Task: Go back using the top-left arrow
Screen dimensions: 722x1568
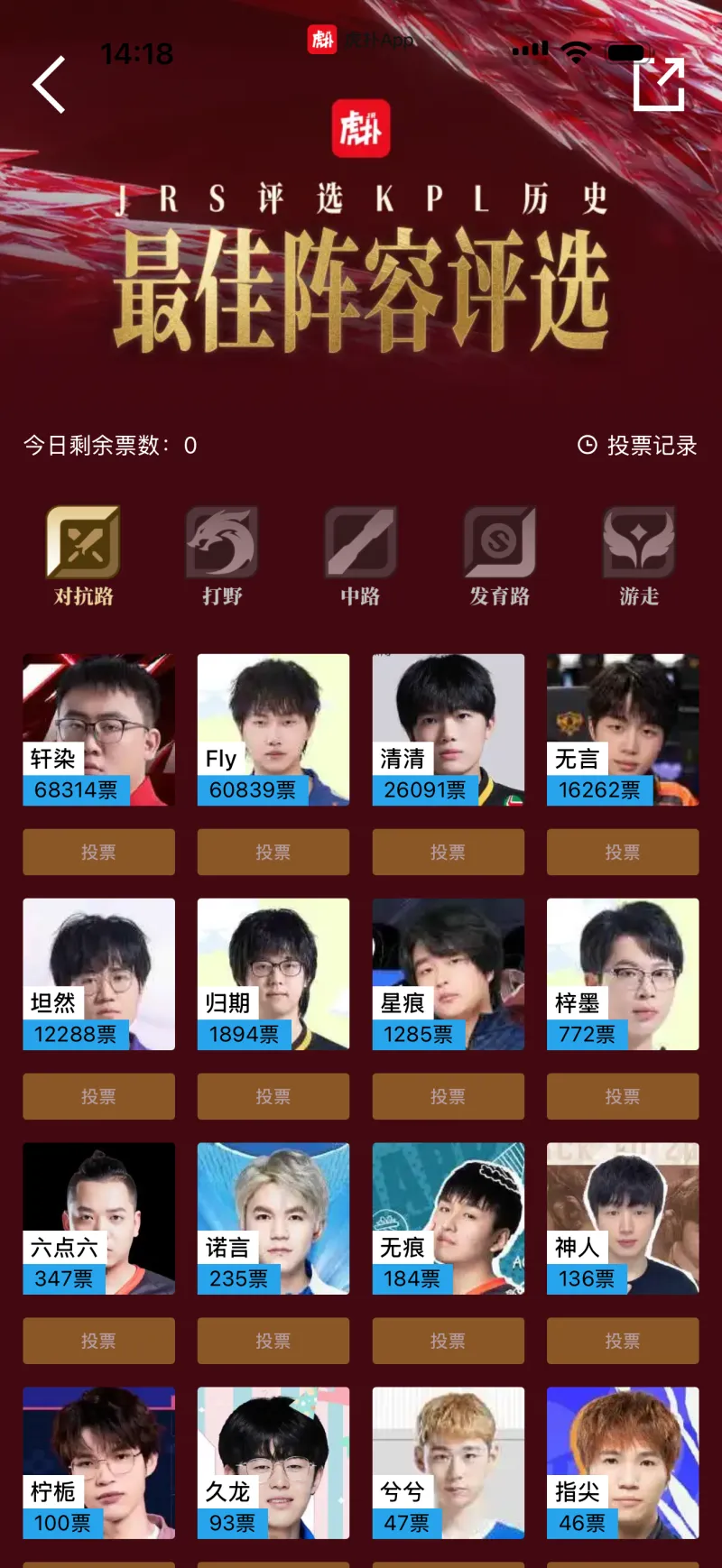Action: [x=50, y=85]
